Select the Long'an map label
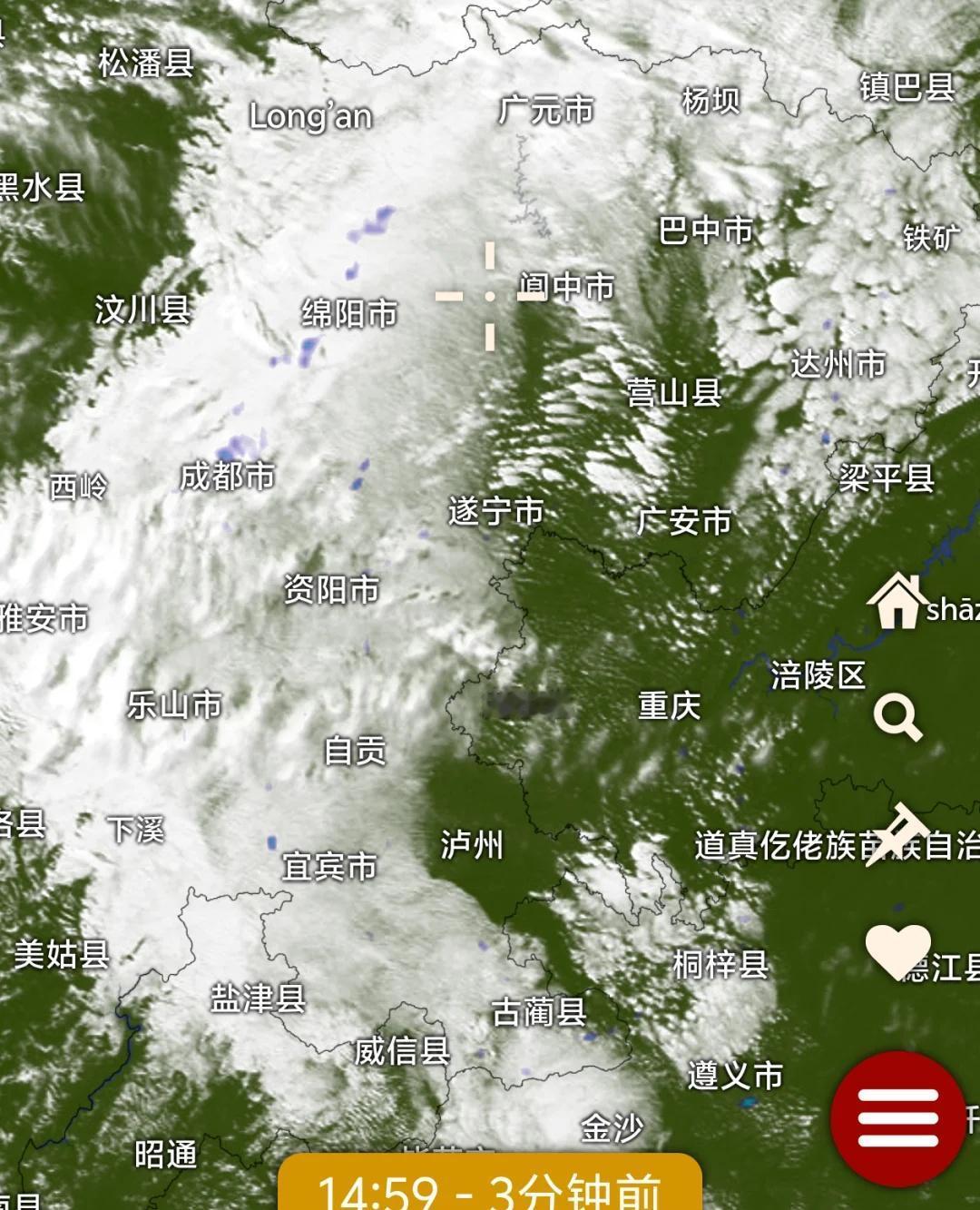Image resolution: width=980 pixels, height=1210 pixels. (312, 116)
